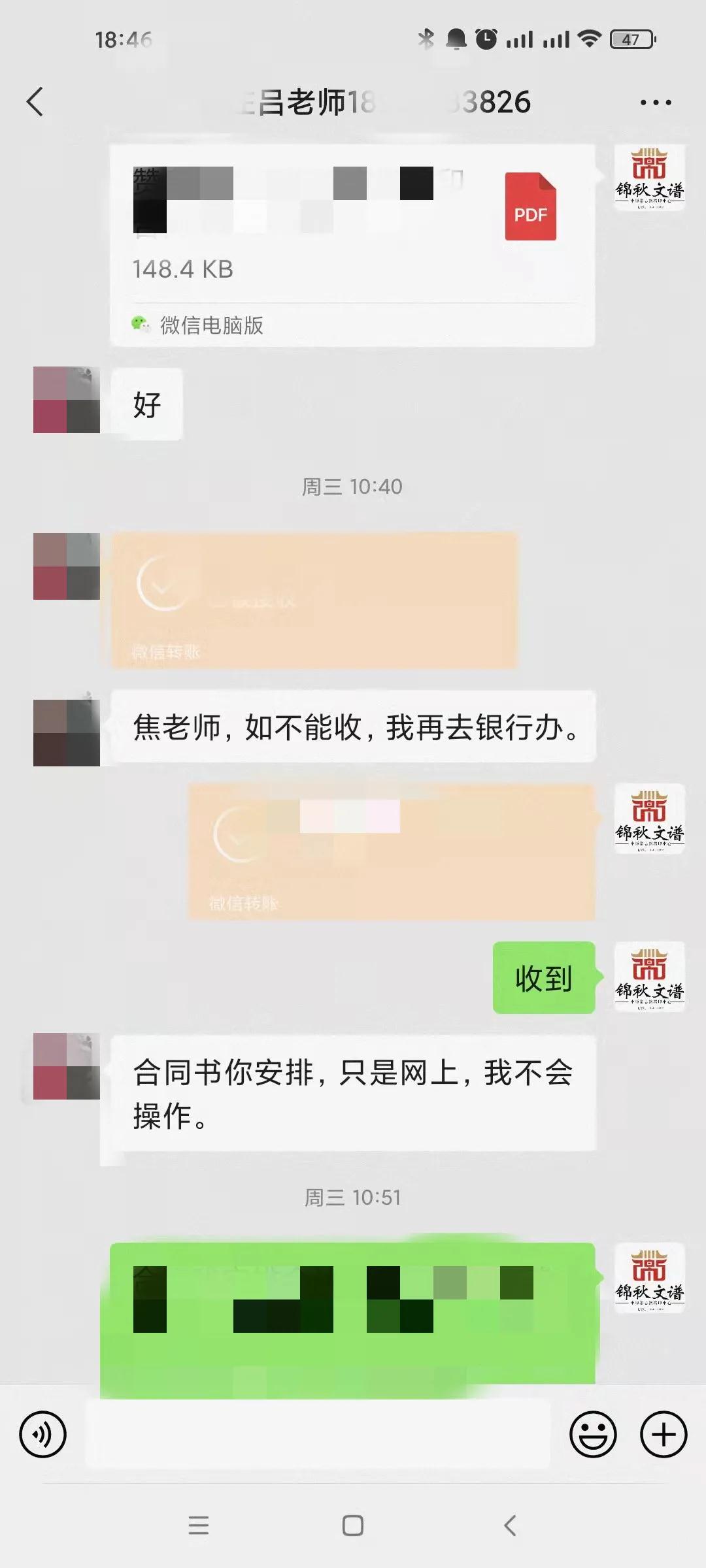Open the received WeChat transfer card
Viewport: 706px width, 1568px height.
[x=314, y=600]
